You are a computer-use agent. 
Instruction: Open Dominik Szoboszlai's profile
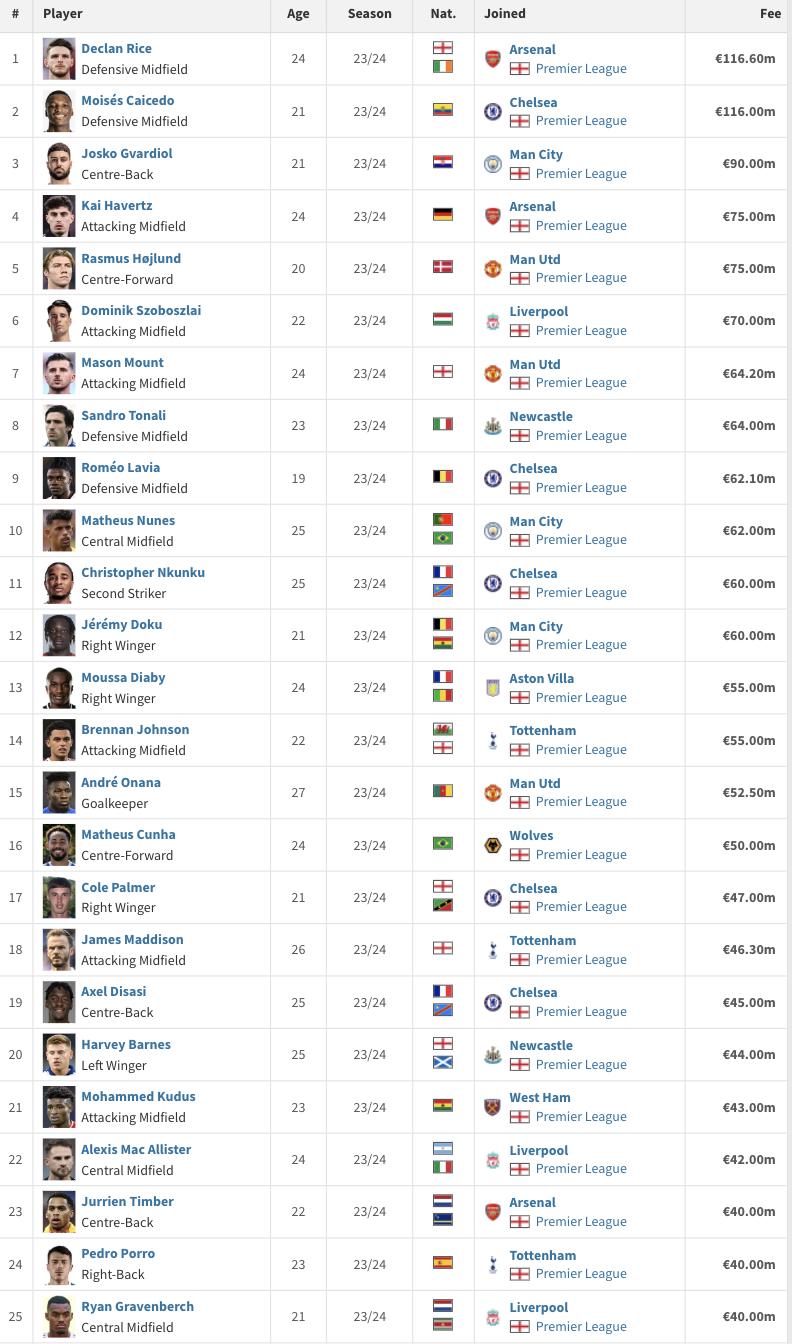(x=141, y=310)
